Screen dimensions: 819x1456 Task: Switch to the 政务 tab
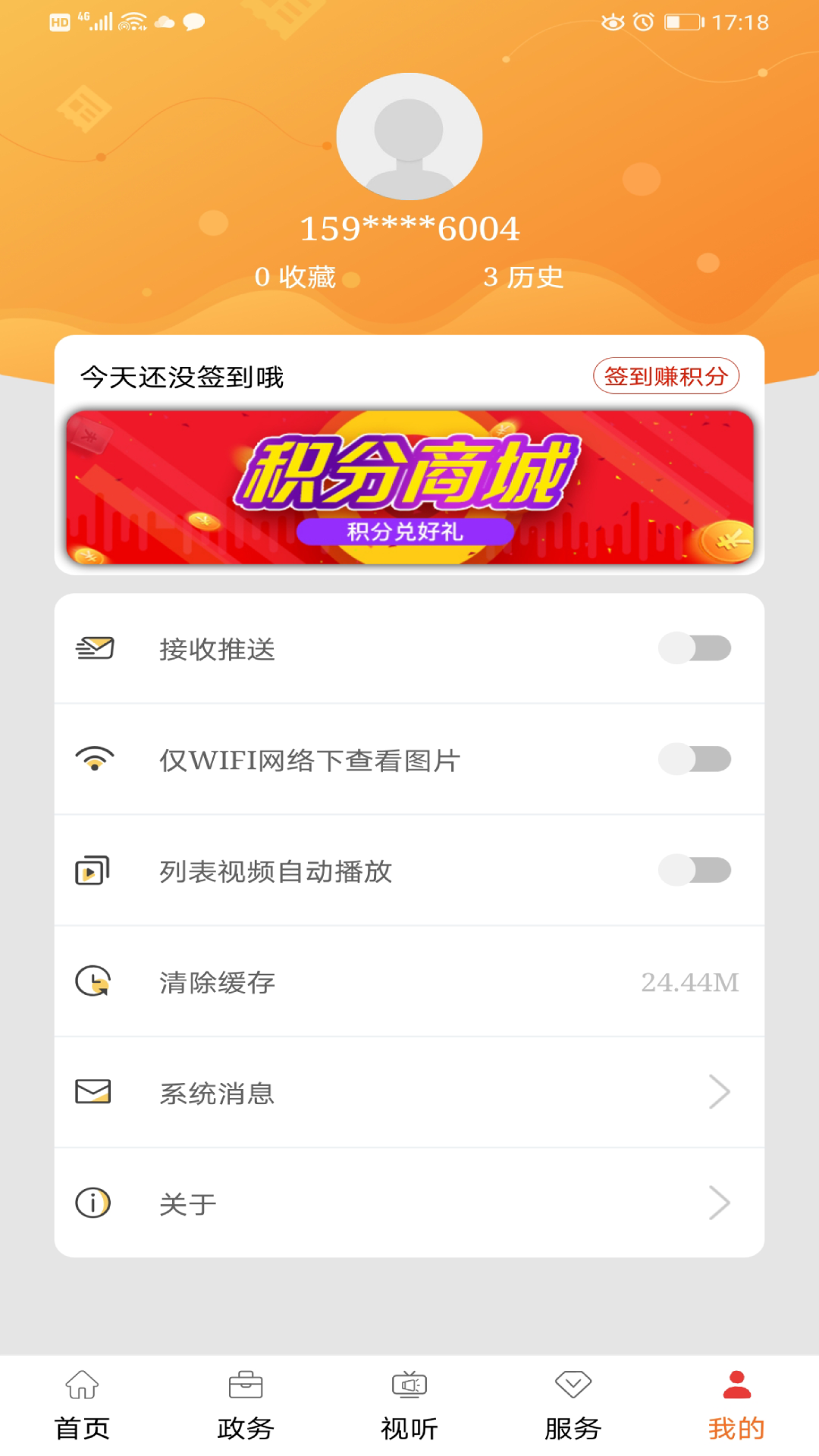tap(246, 1405)
